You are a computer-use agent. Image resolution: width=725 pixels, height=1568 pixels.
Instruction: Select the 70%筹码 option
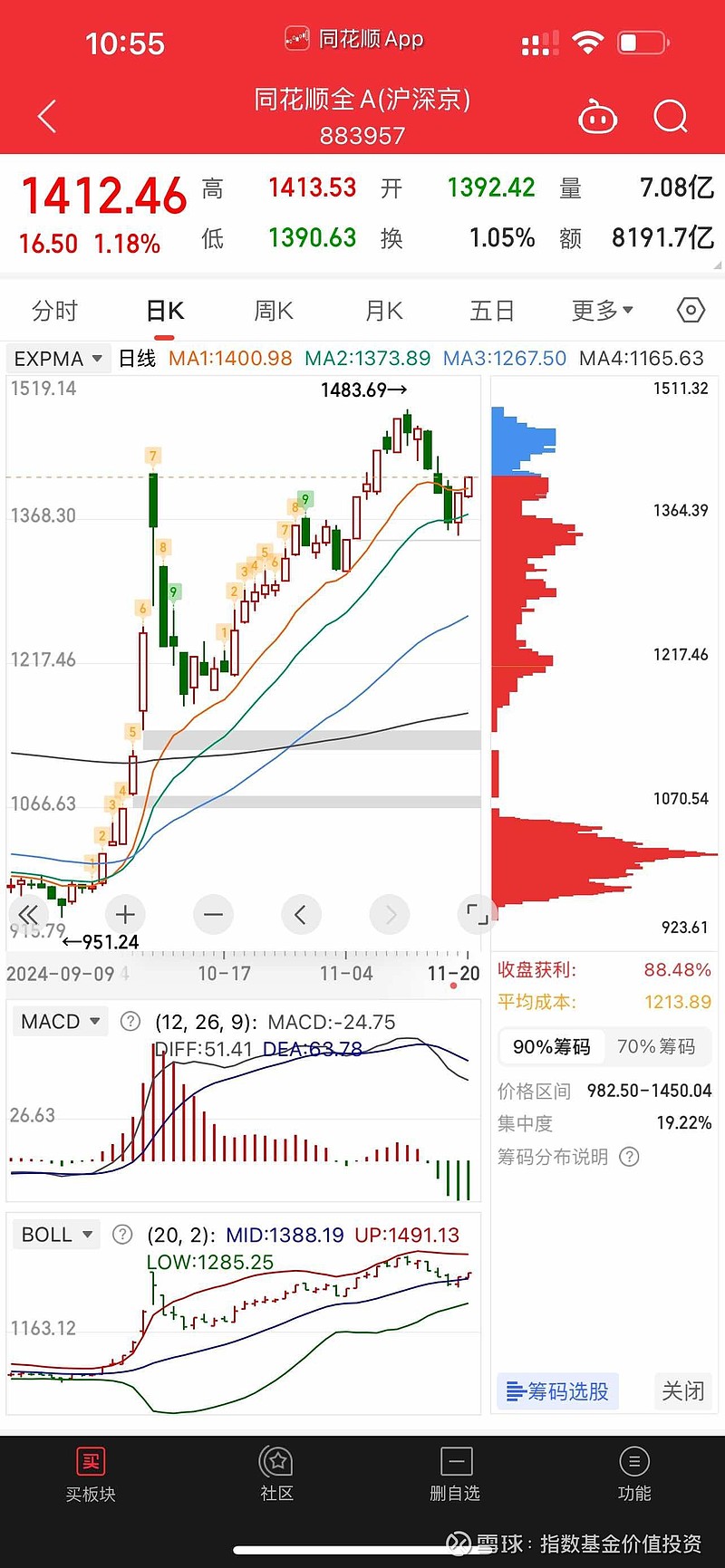point(656,1047)
